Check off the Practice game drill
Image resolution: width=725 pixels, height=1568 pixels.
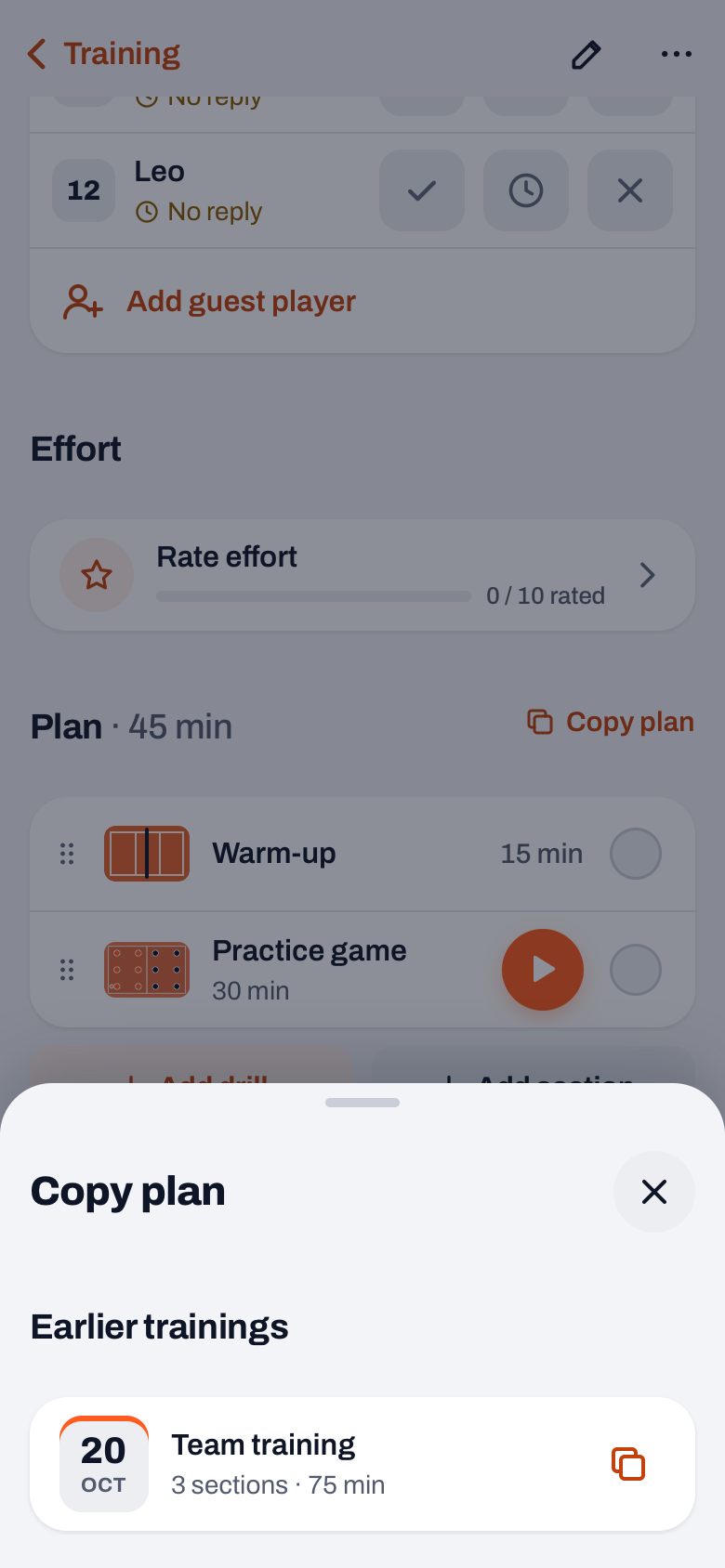pyautogui.click(x=636, y=970)
